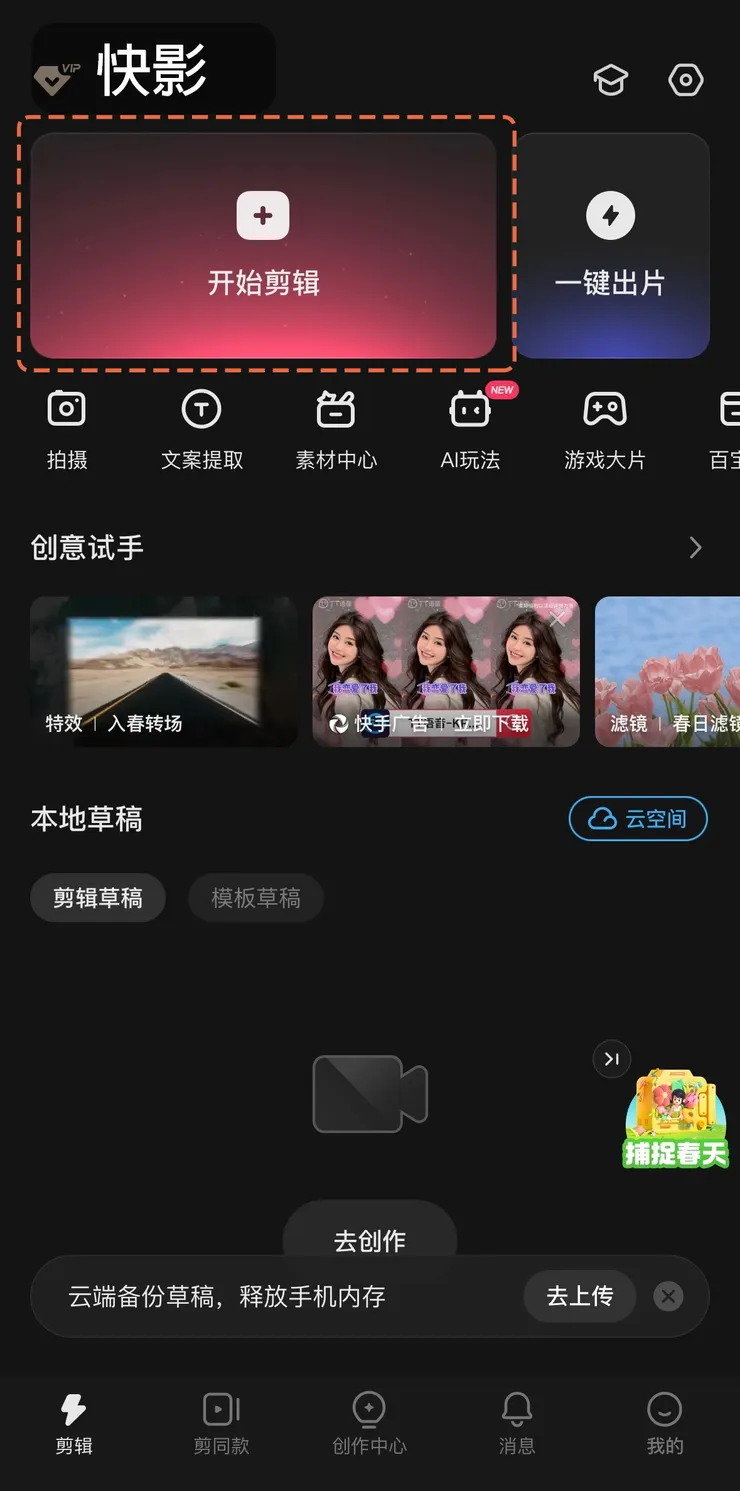Open the 素材中心 material center

click(336, 426)
